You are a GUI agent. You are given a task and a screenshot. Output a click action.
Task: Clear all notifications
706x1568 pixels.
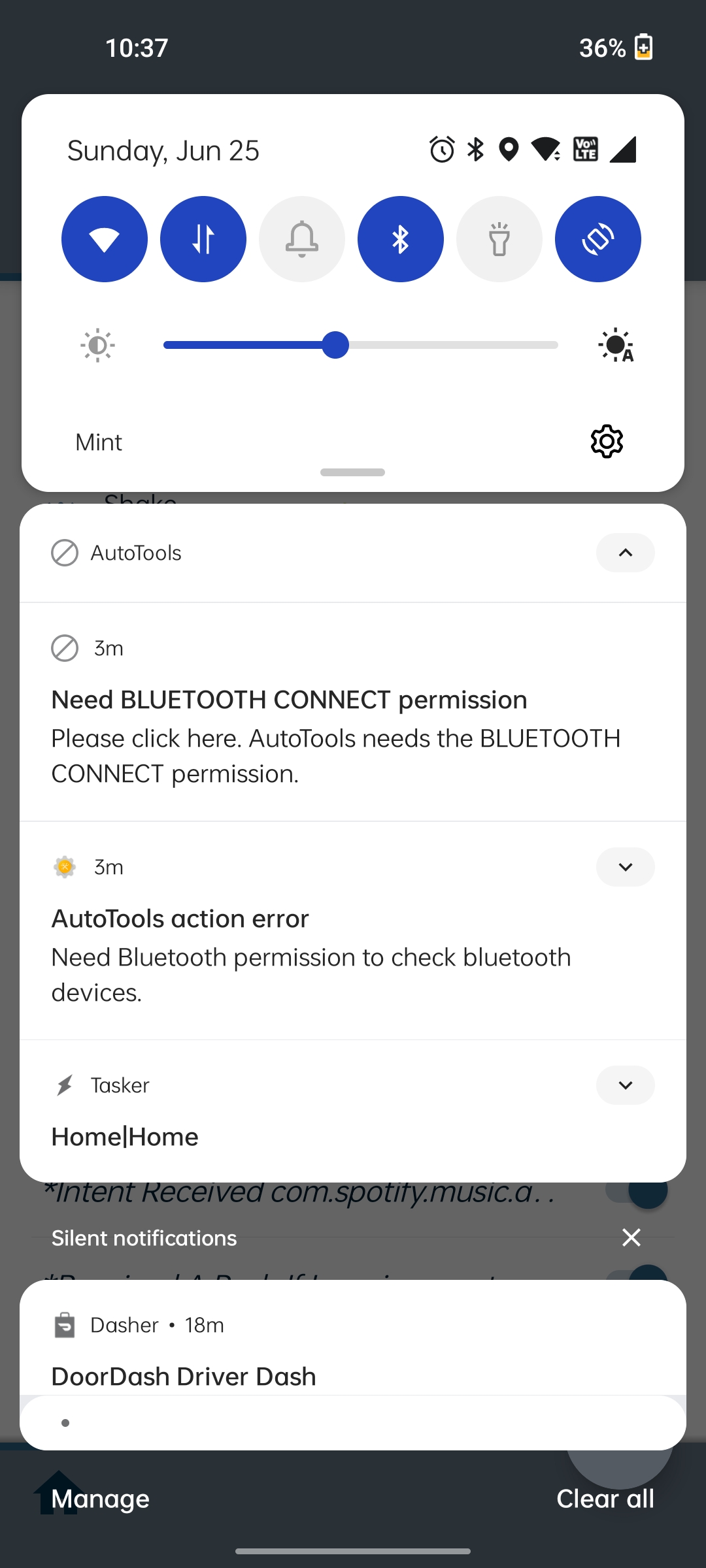[x=605, y=1499]
